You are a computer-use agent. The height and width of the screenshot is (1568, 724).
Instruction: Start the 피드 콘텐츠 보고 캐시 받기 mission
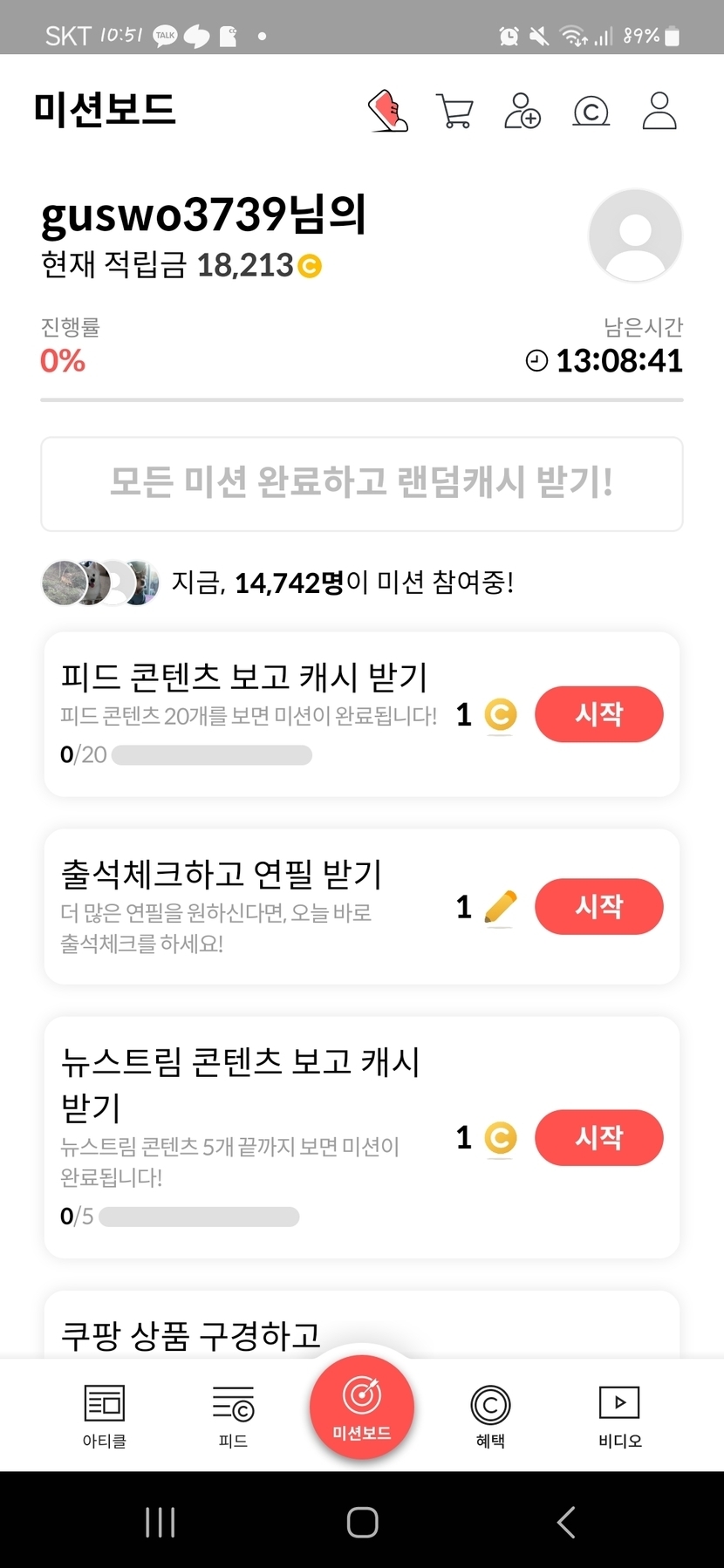tap(598, 714)
